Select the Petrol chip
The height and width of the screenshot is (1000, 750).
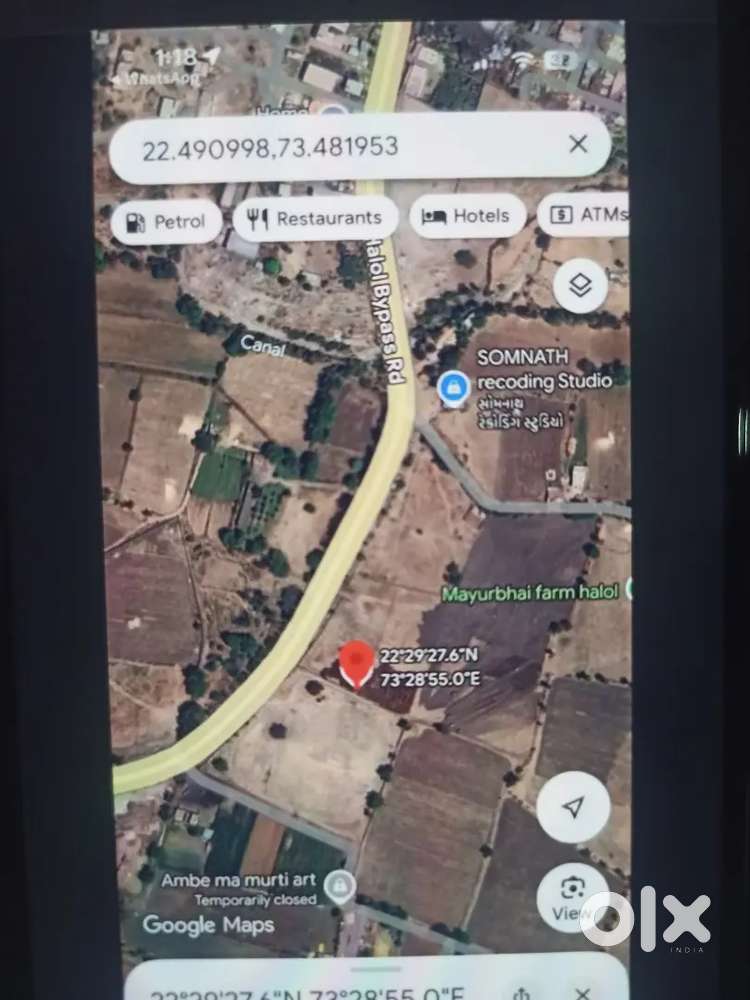pos(166,221)
